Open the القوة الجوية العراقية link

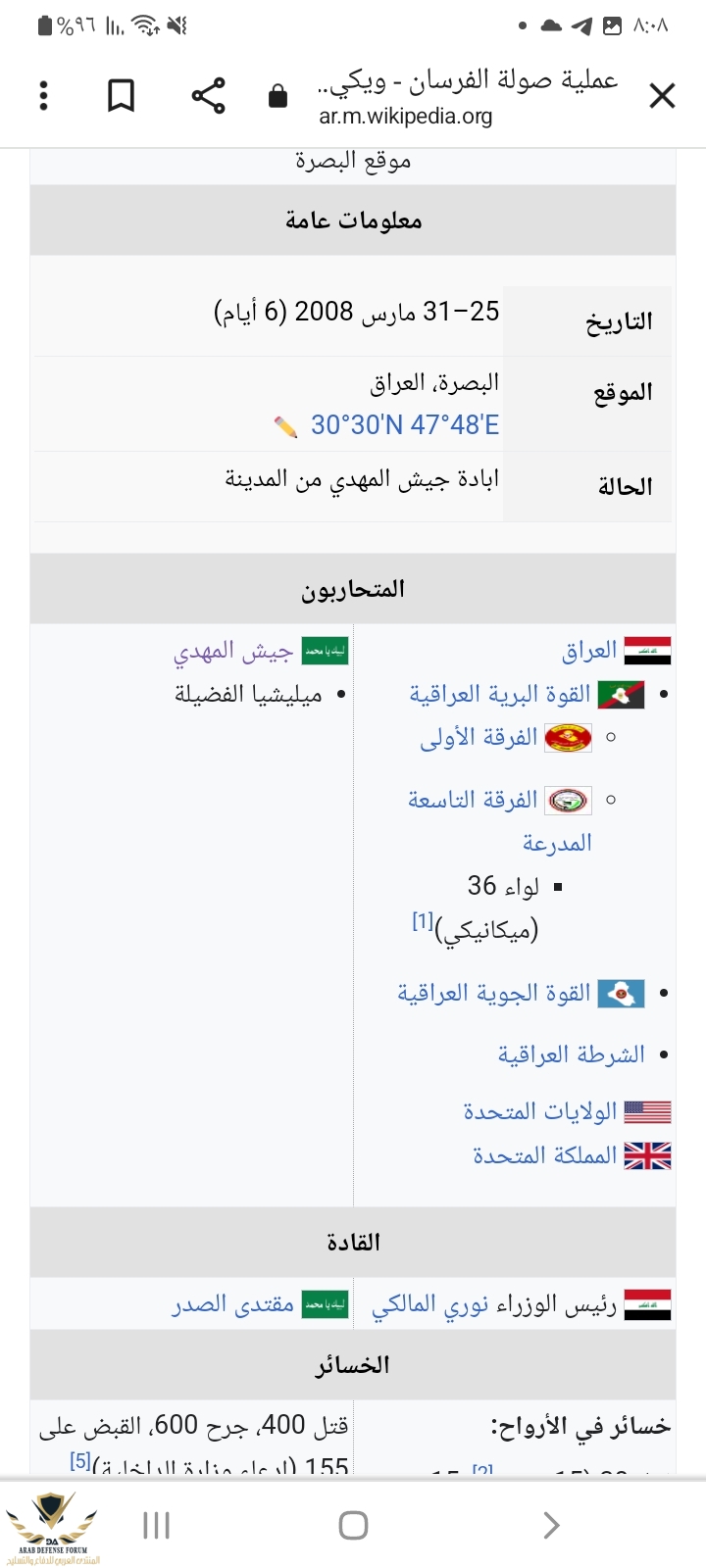[x=493, y=993]
